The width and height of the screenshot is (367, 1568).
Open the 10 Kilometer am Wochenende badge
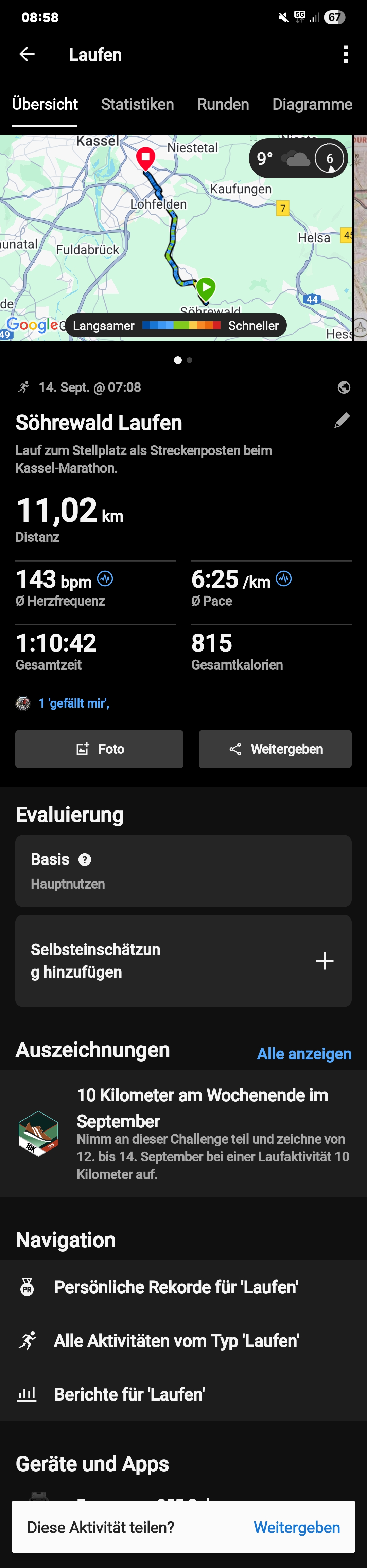tap(183, 1134)
